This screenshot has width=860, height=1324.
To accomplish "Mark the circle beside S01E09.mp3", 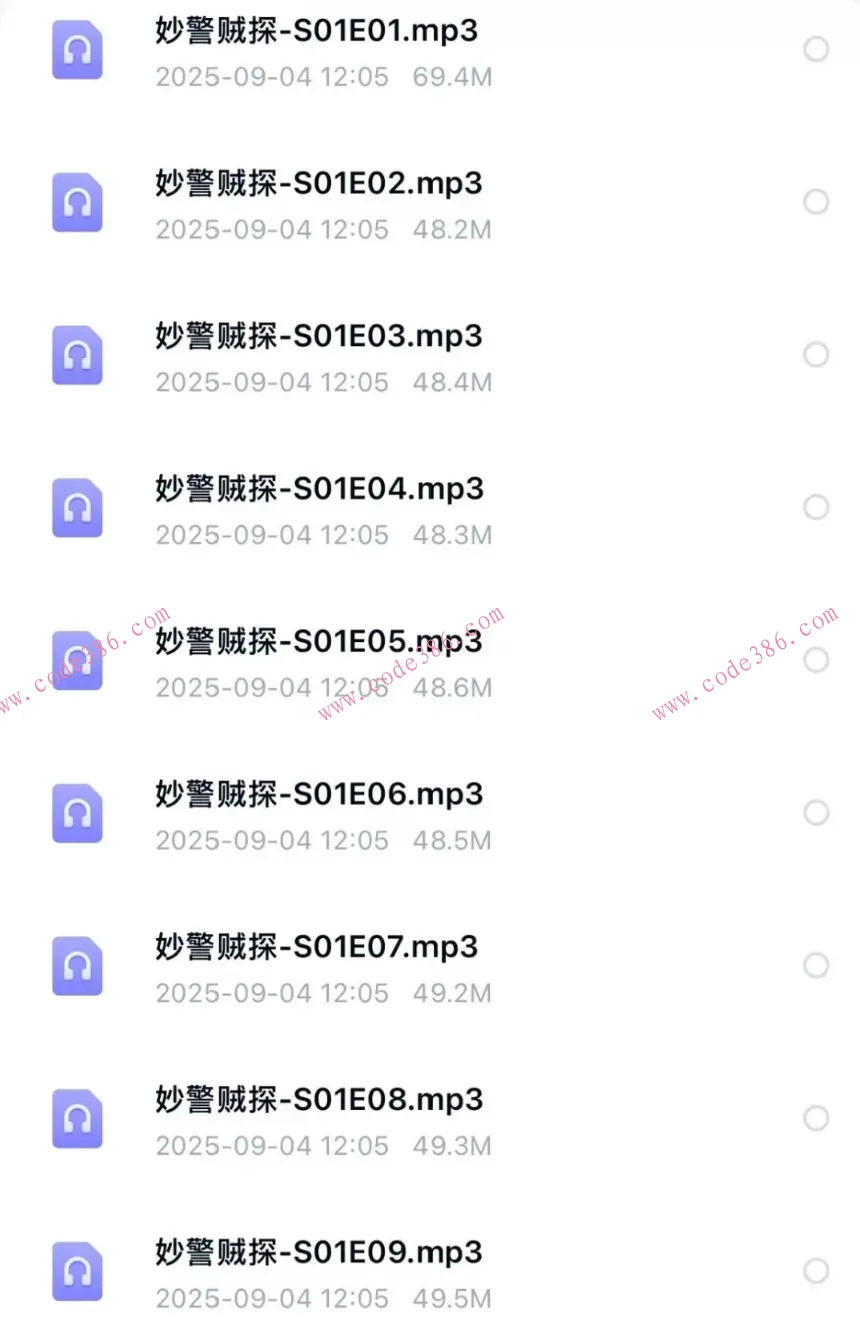I will [x=816, y=1271].
